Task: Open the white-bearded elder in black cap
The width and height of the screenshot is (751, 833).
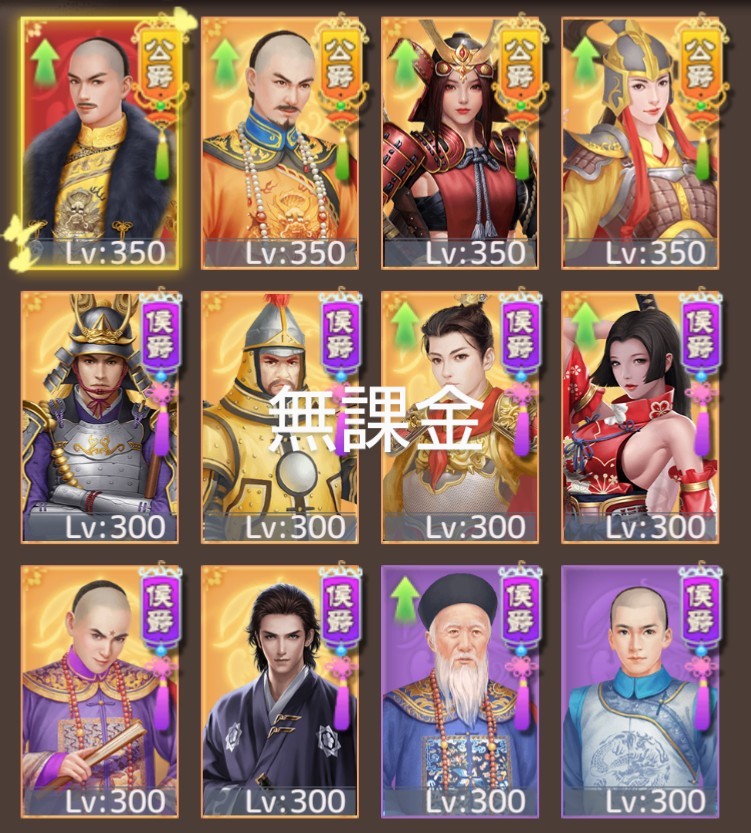Action: tap(460, 692)
